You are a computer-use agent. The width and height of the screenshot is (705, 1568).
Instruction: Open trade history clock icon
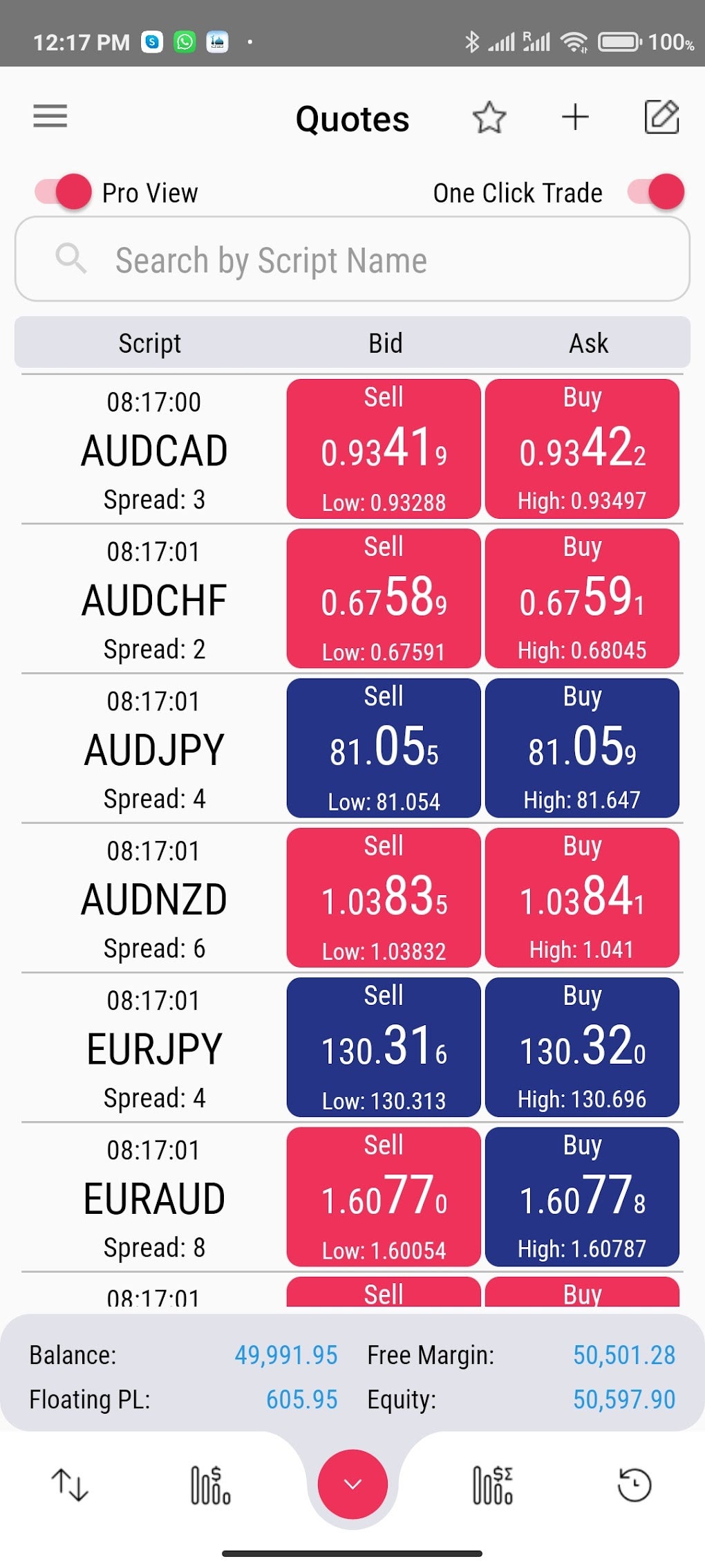636,1484
